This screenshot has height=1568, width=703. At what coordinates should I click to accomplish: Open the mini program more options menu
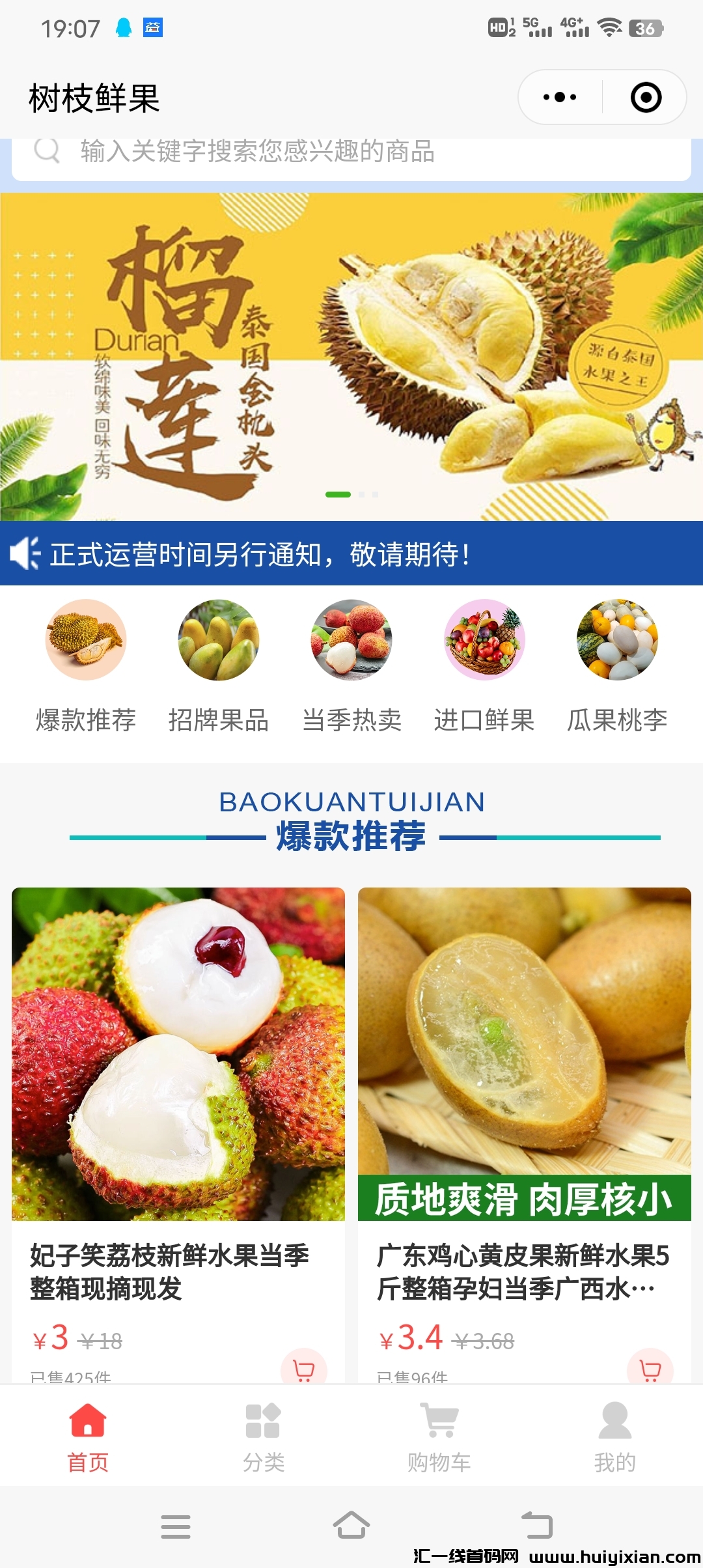(560, 98)
